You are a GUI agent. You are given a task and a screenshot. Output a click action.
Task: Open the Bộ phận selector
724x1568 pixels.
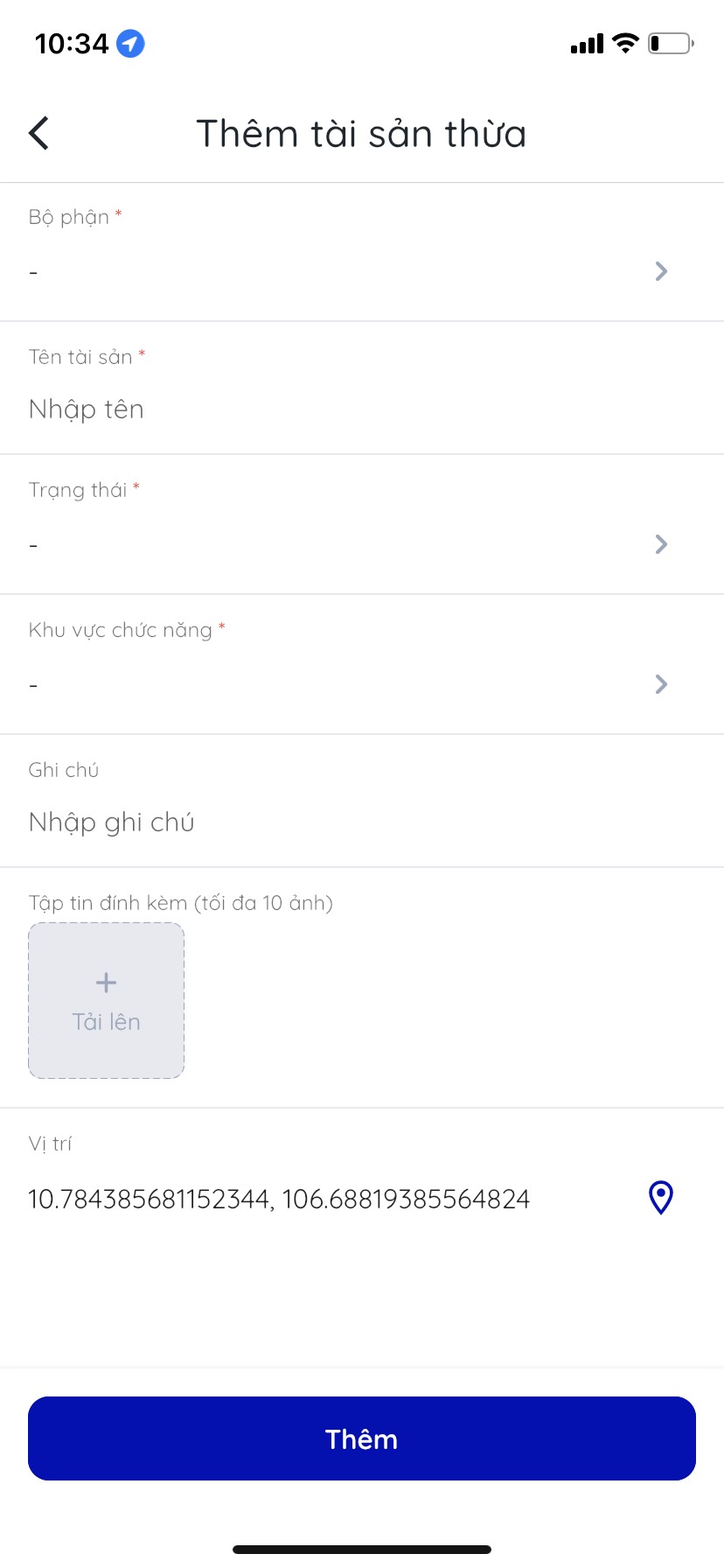[x=362, y=271]
